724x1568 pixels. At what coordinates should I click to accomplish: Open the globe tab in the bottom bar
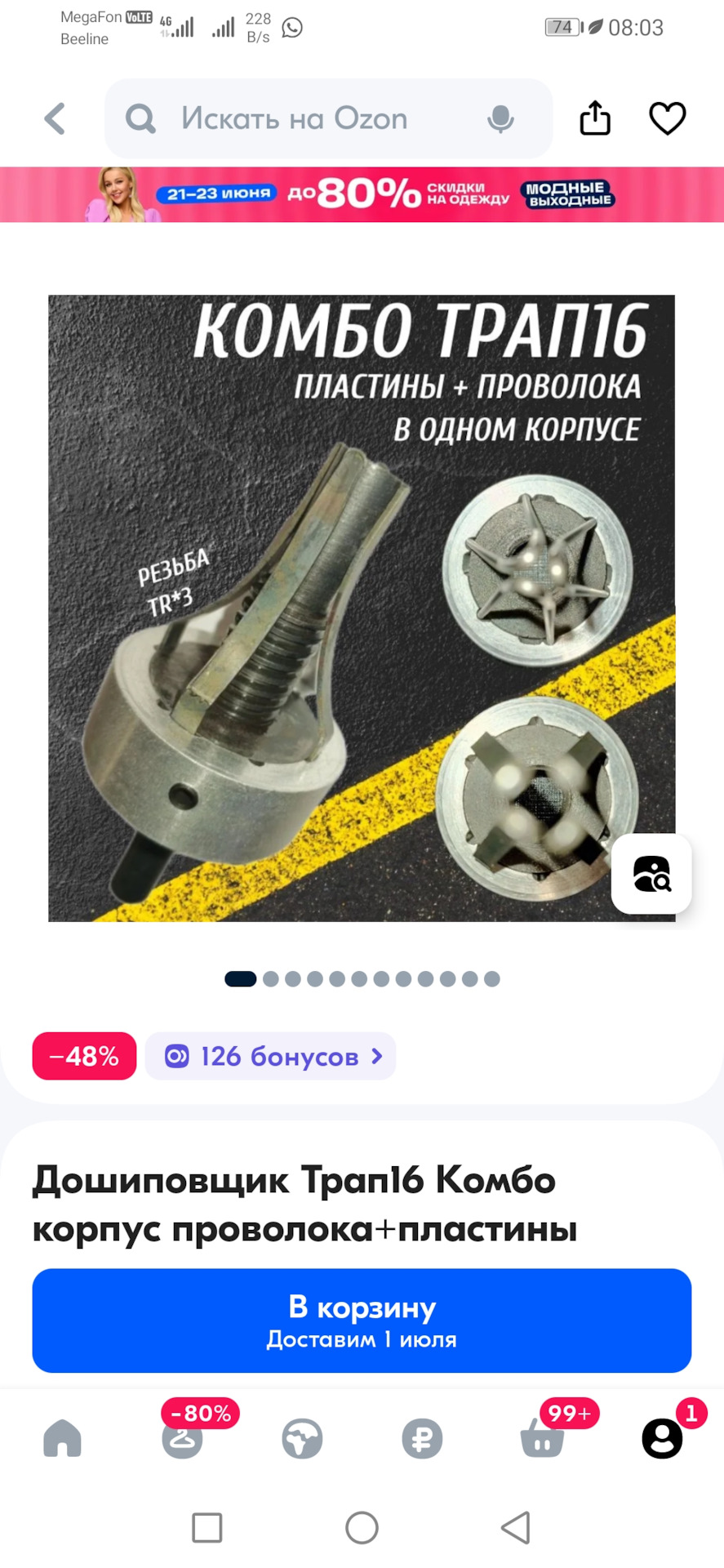pos(302,1438)
